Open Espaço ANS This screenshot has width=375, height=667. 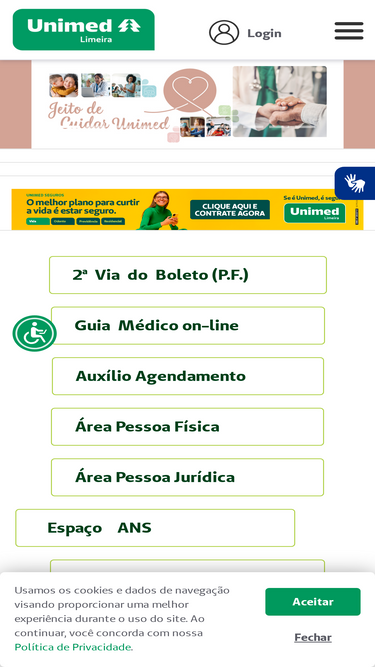(155, 528)
